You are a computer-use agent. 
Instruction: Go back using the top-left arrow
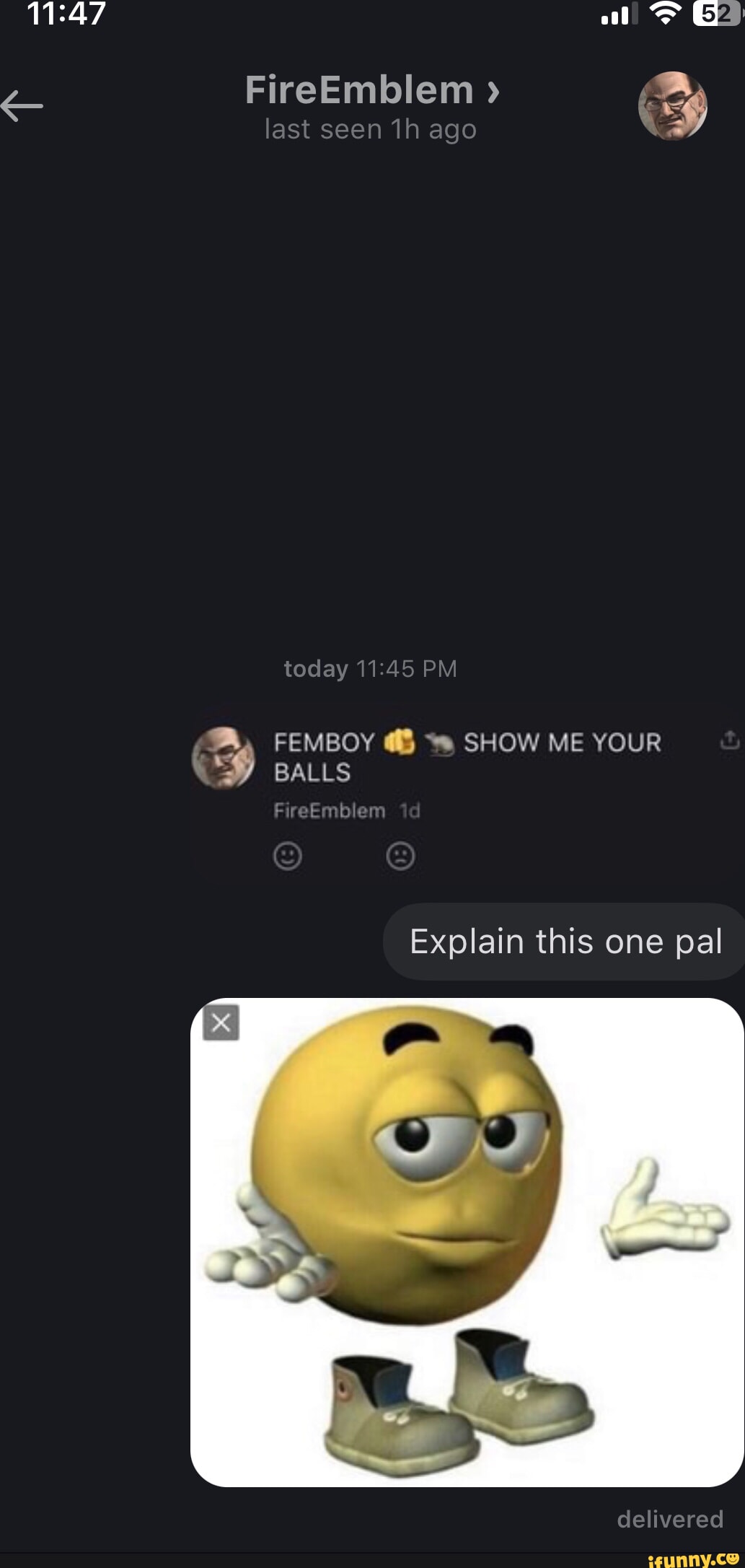22,106
